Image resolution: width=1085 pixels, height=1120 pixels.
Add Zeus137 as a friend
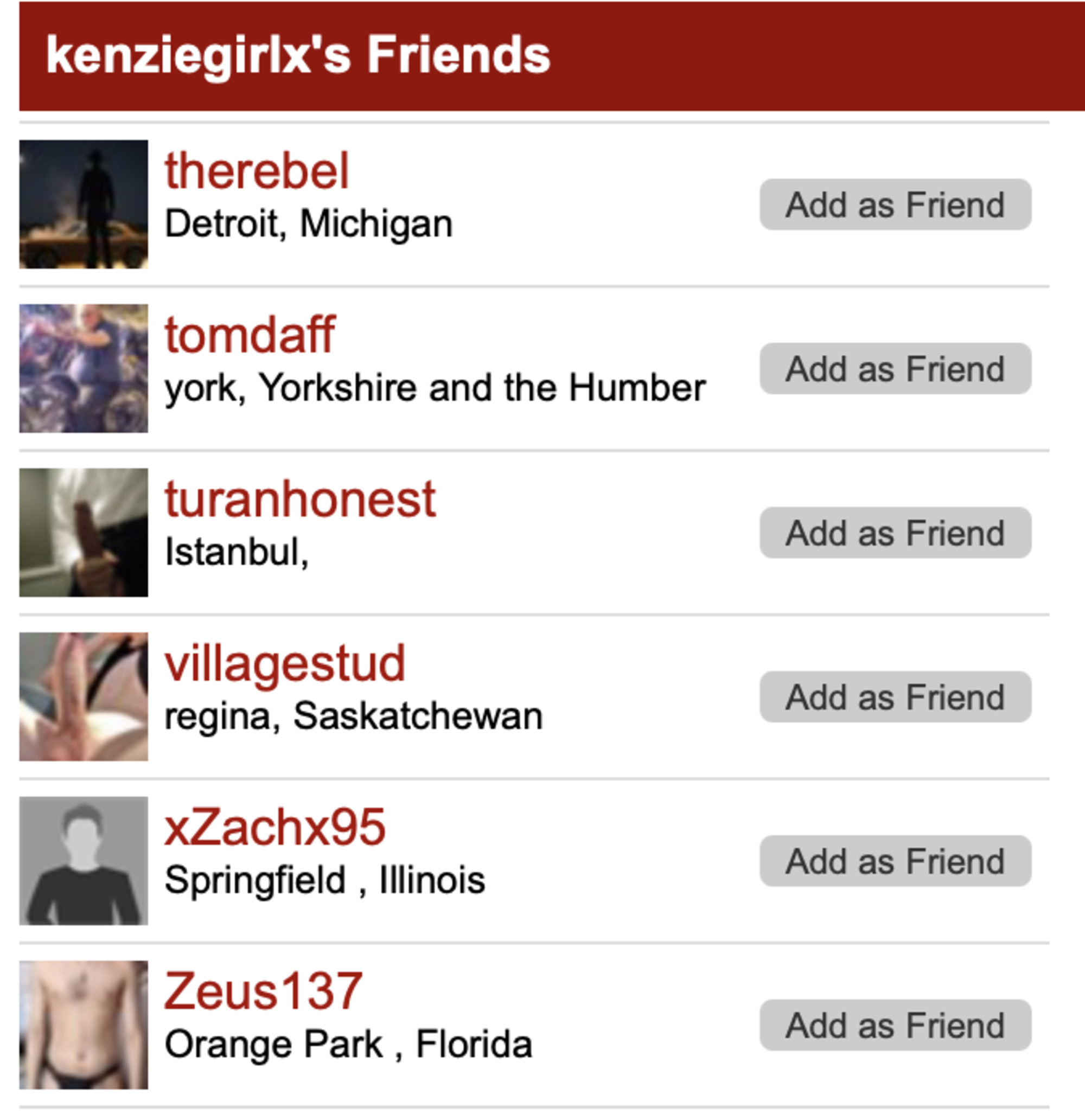(895, 1025)
